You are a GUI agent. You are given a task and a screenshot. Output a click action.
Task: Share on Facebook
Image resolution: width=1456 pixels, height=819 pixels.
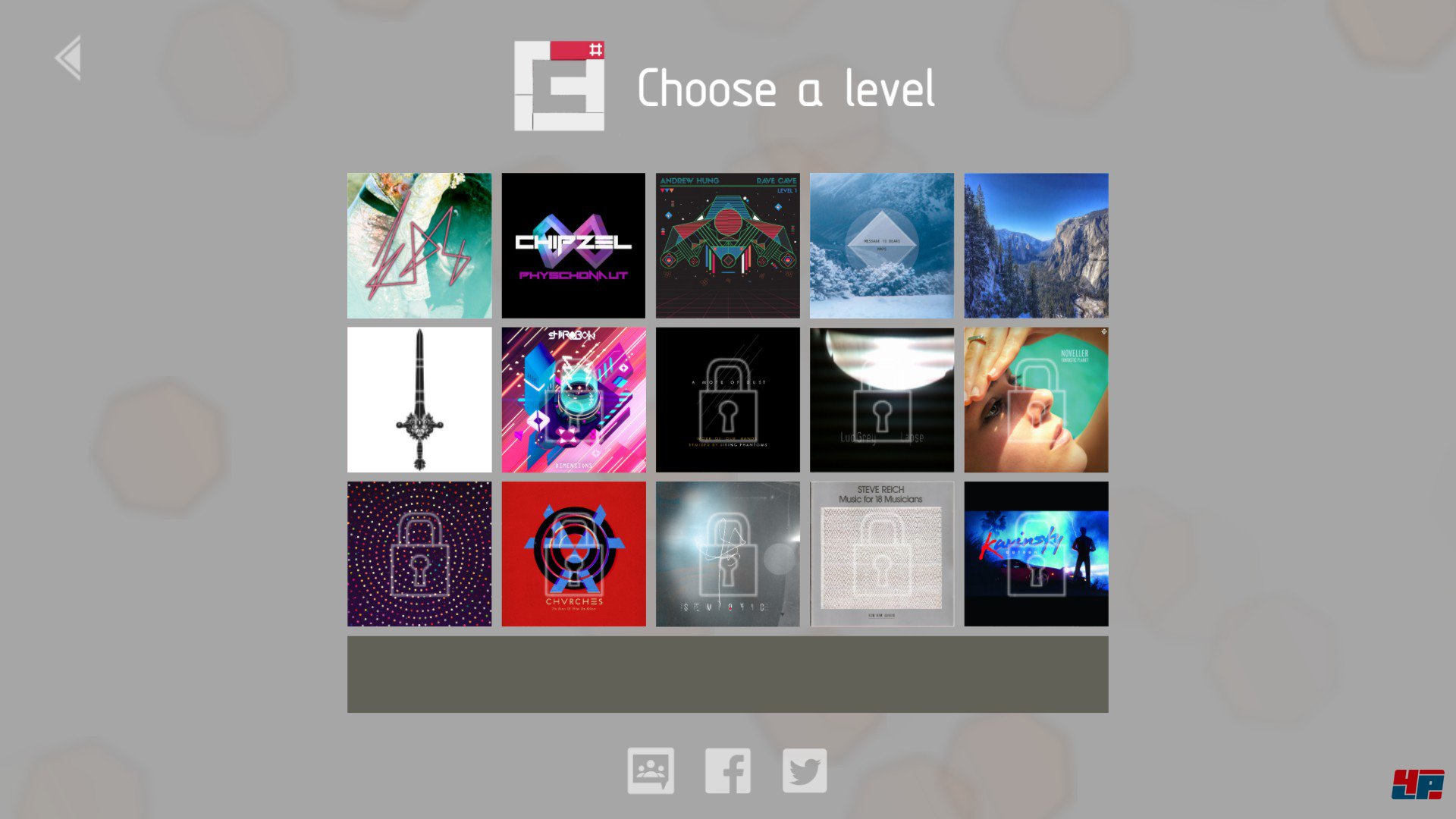pos(727,771)
